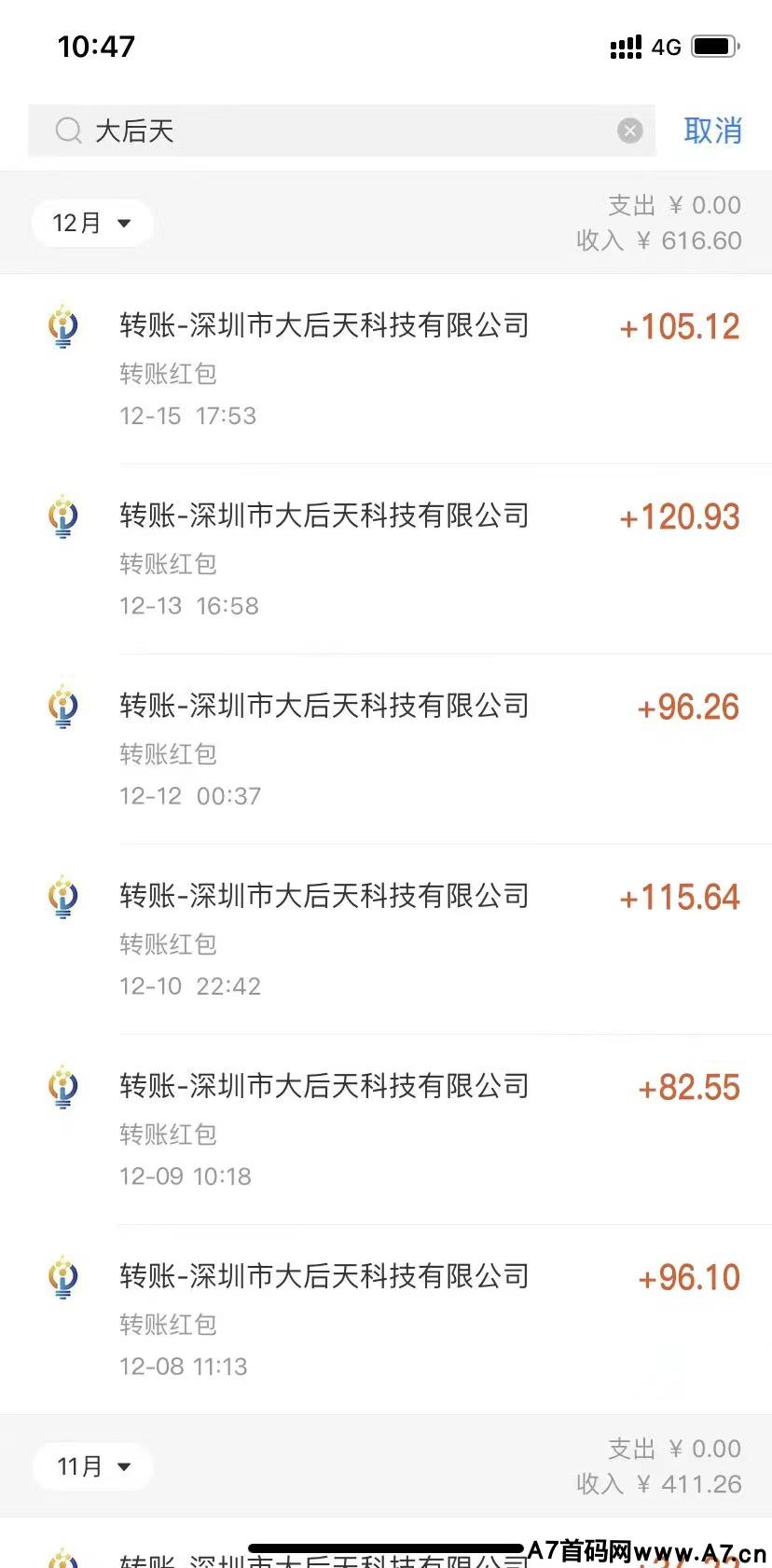772x1568 pixels.
Task: Expand the 12月 month dropdown
Action: click(x=91, y=224)
